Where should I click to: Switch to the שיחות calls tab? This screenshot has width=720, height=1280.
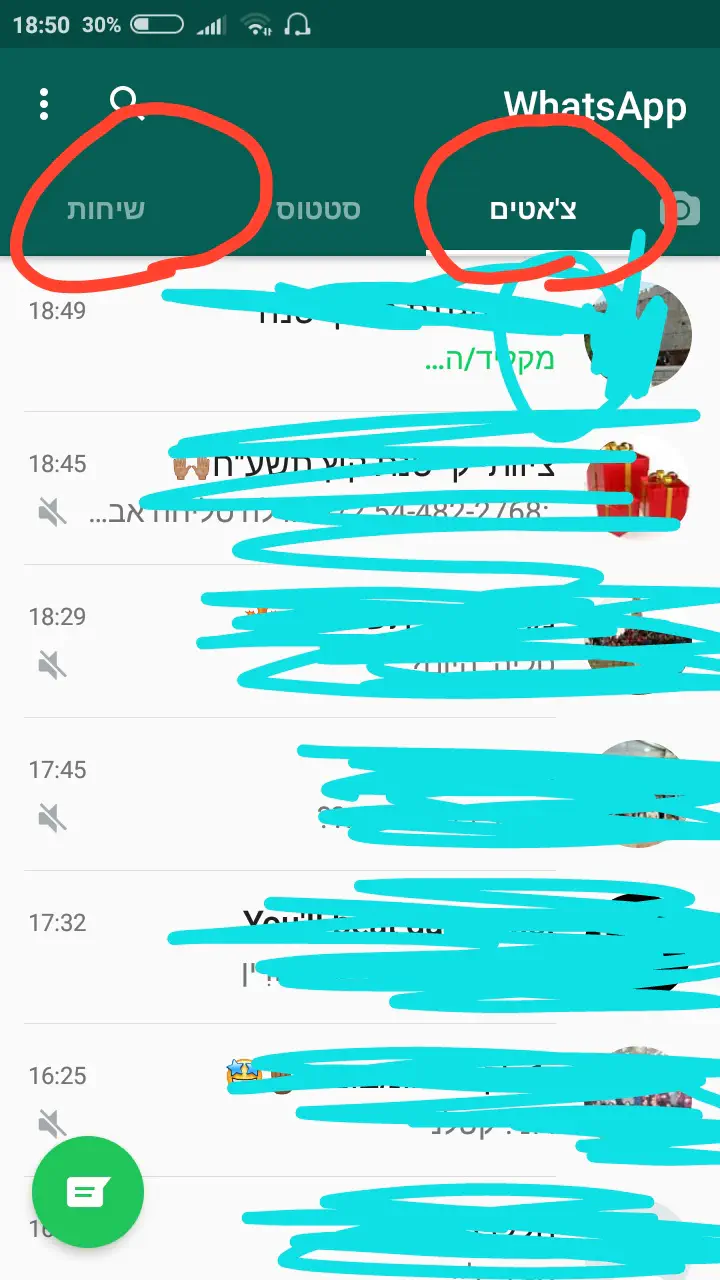106,210
